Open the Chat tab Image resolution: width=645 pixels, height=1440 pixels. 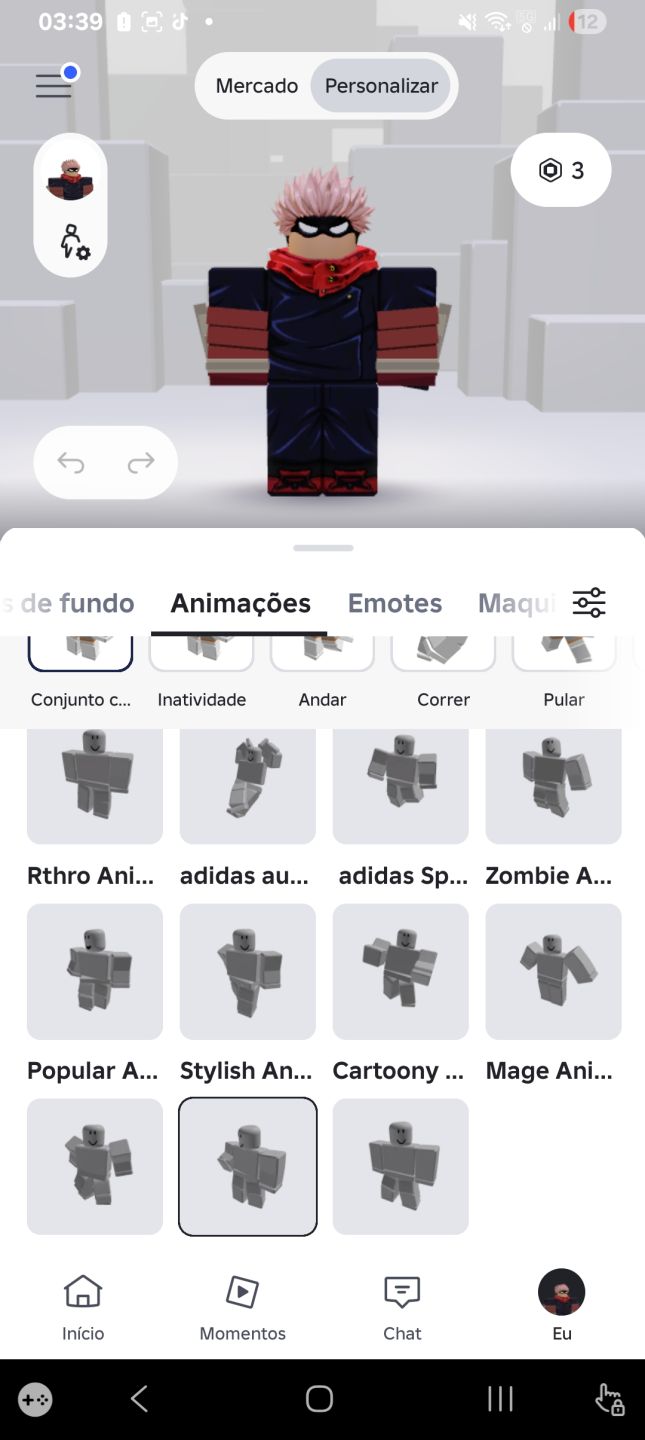(402, 1307)
